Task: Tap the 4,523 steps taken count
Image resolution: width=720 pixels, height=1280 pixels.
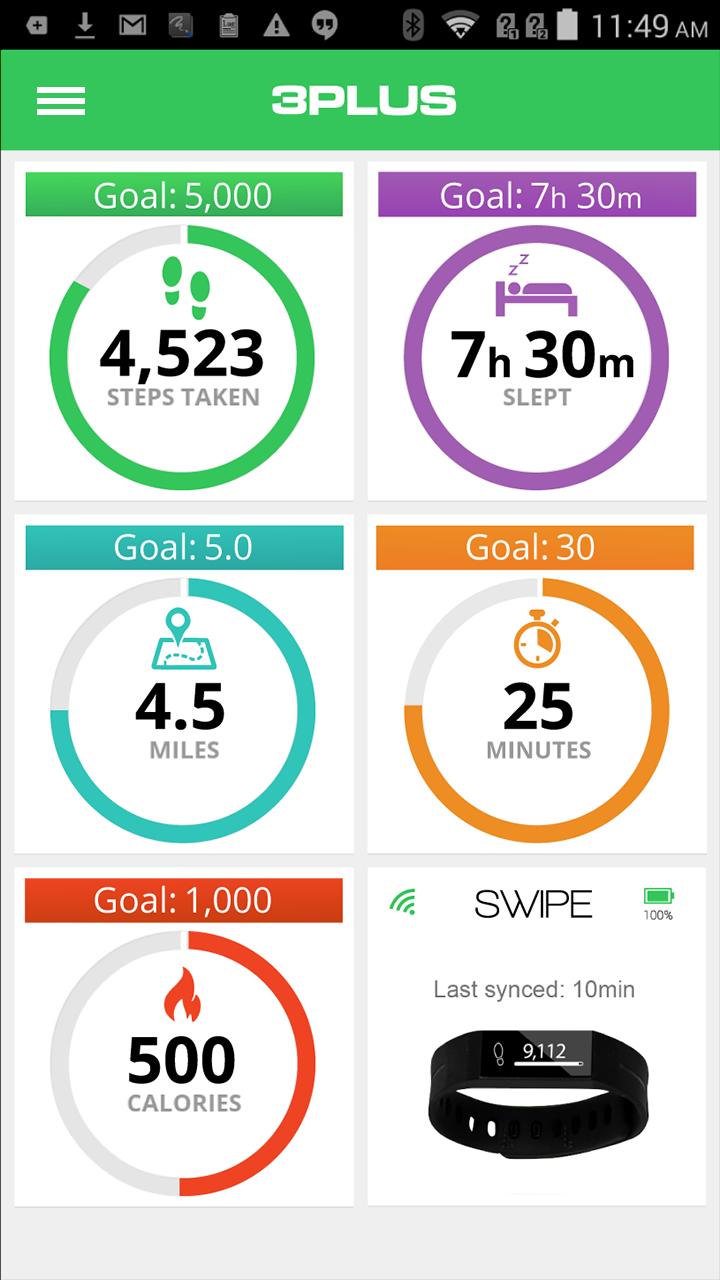Action: pyautogui.click(x=184, y=352)
